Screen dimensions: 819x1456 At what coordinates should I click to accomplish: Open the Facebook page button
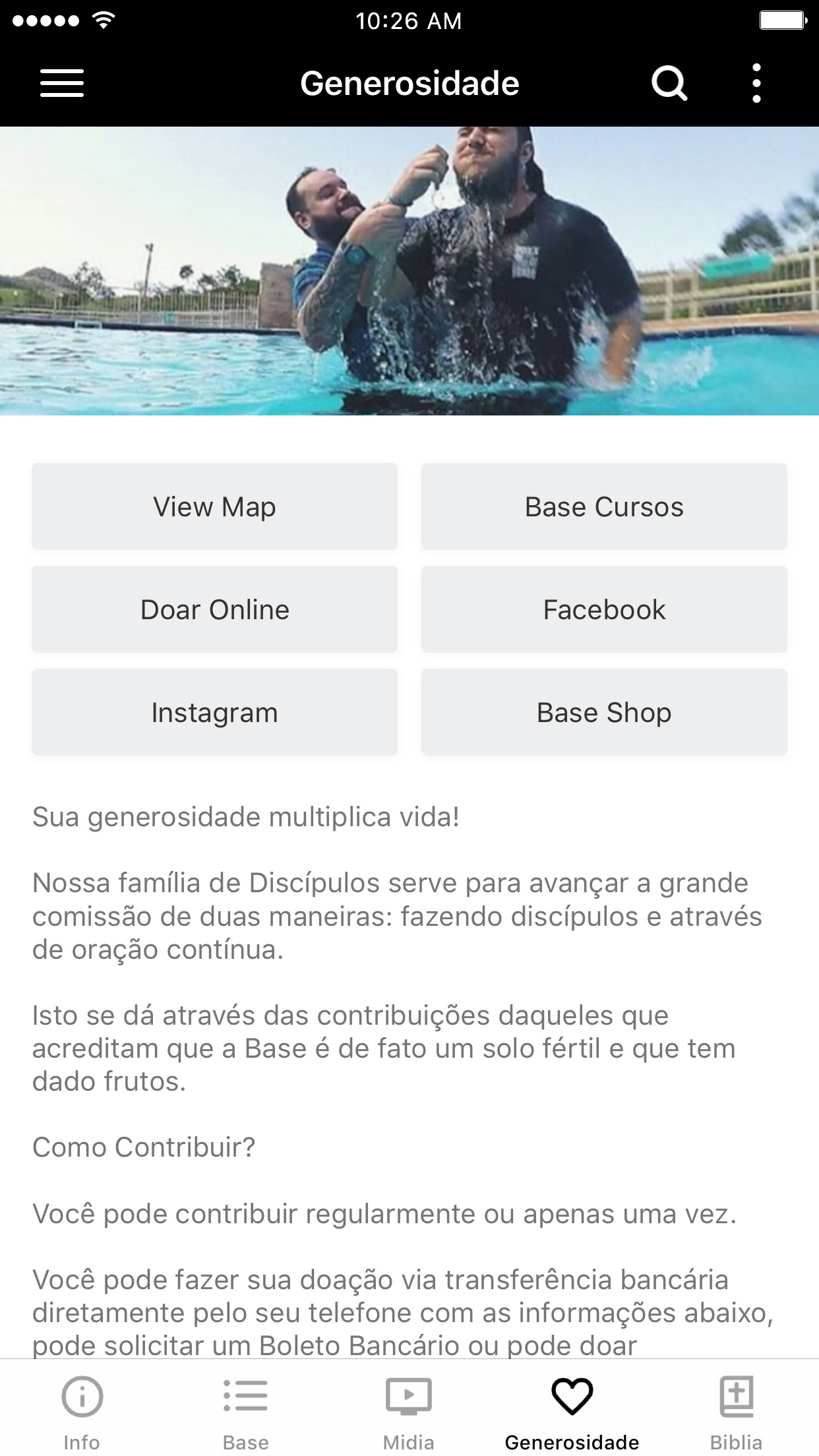(x=604, y=609)
